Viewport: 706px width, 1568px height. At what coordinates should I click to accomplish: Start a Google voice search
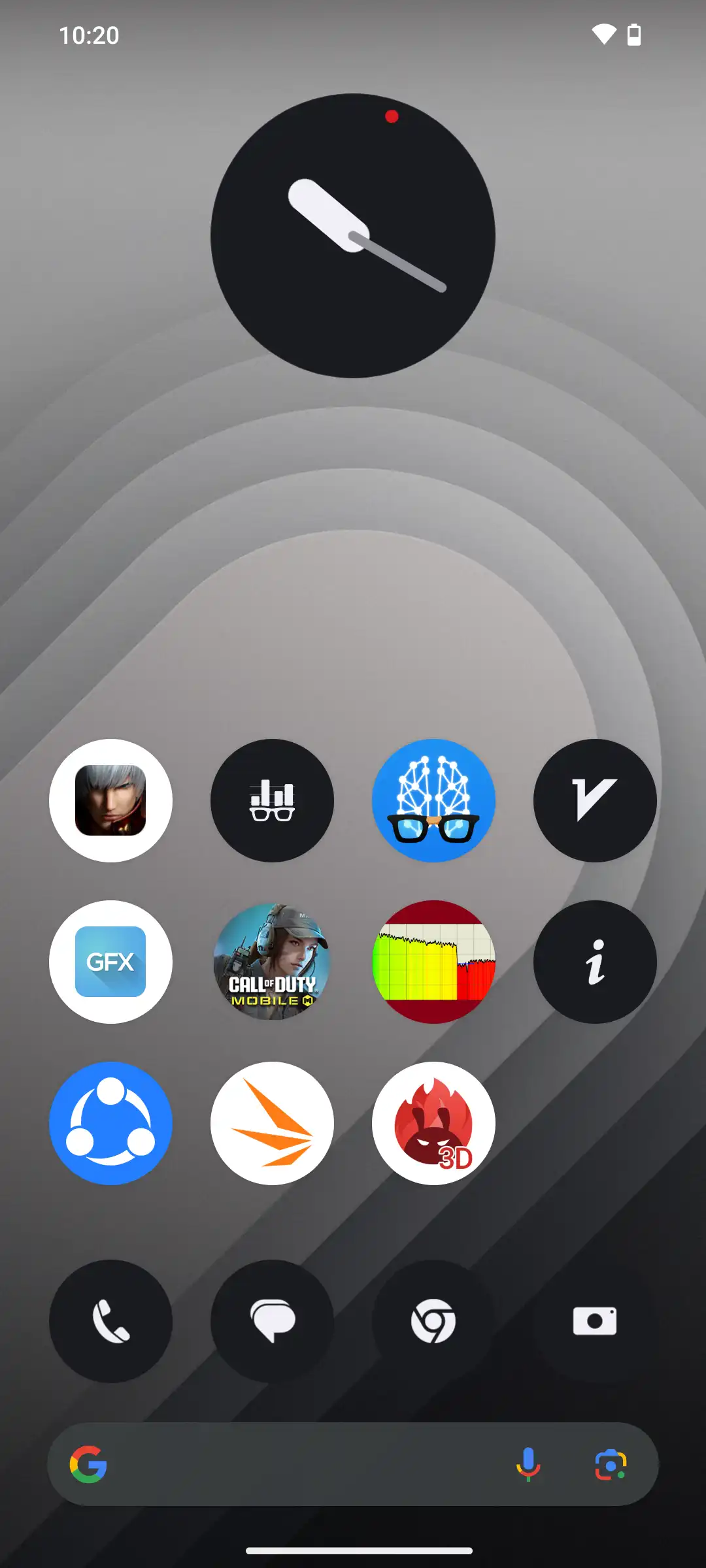point(528,1464)
